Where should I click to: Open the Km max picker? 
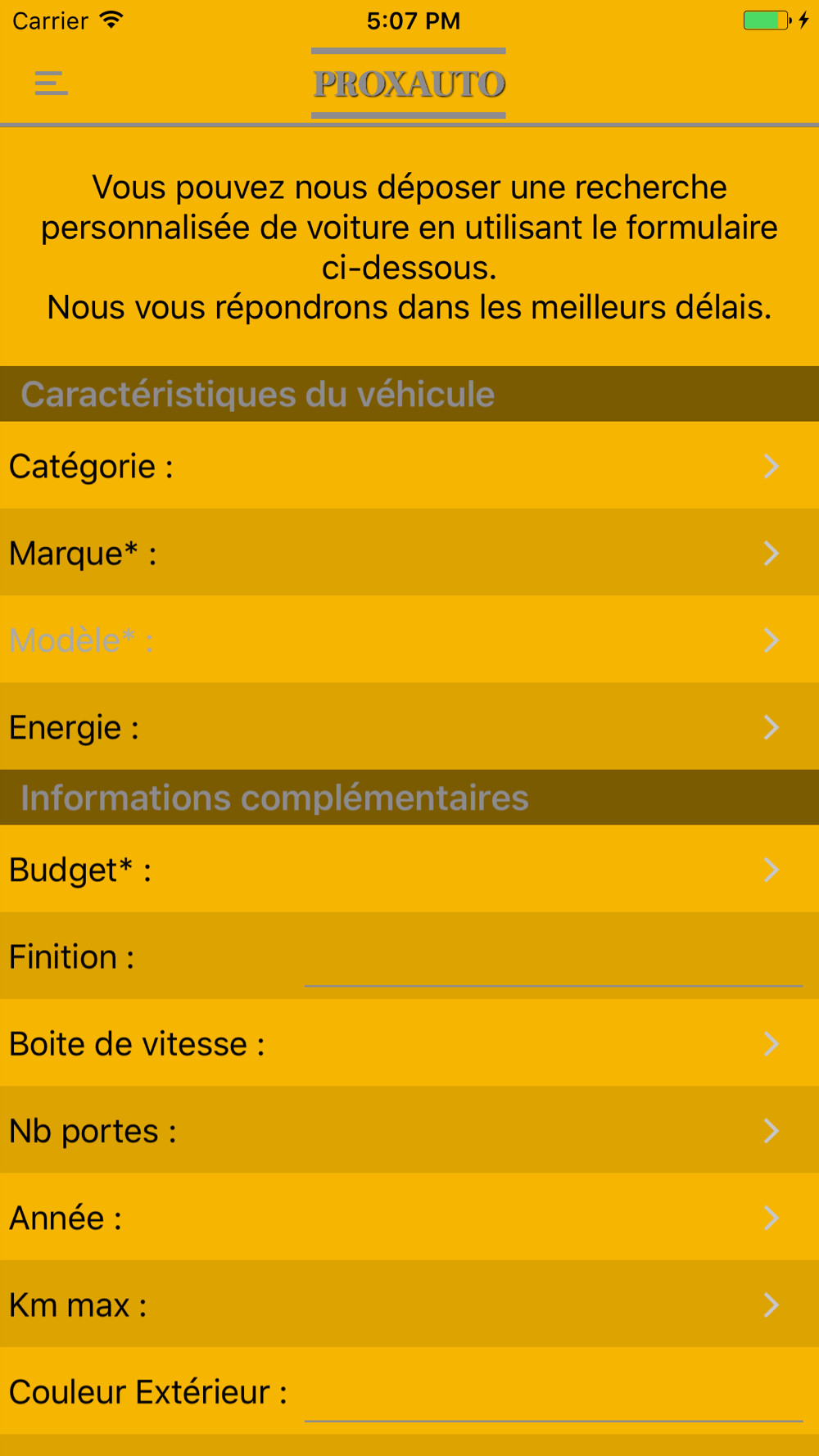coord(409,1305)
